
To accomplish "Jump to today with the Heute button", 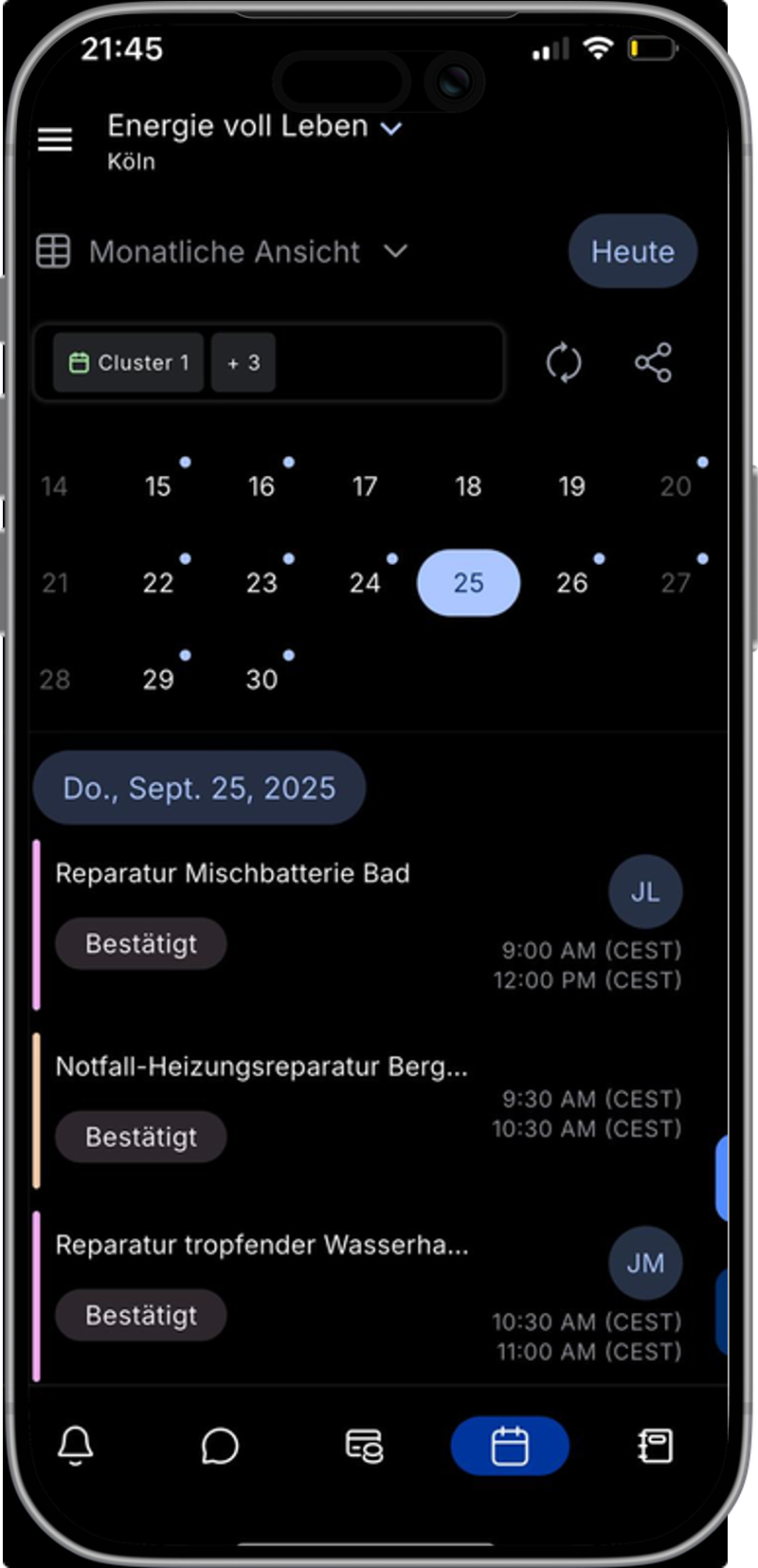I will (x=633, y=251).
